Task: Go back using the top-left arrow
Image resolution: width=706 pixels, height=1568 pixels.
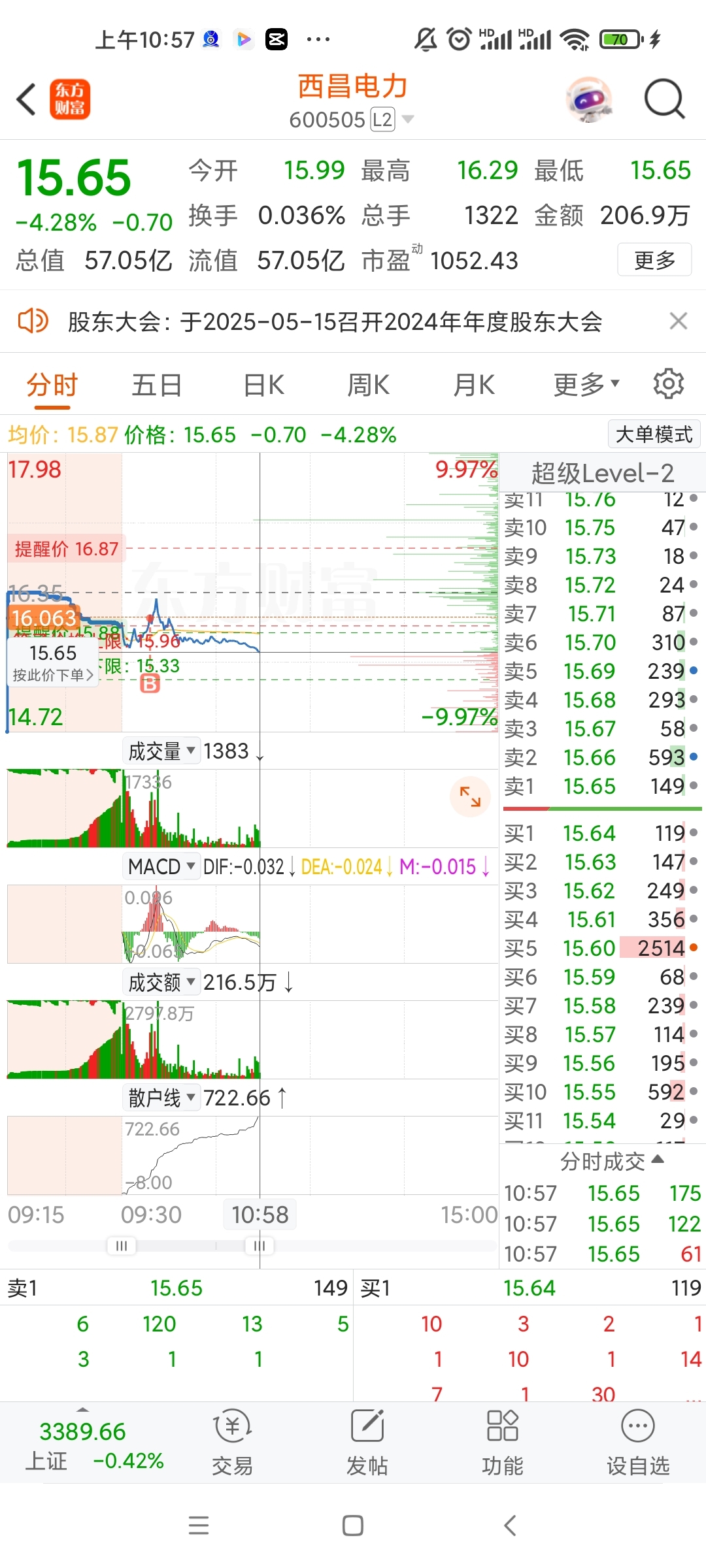Action: (x=26, y=100)
